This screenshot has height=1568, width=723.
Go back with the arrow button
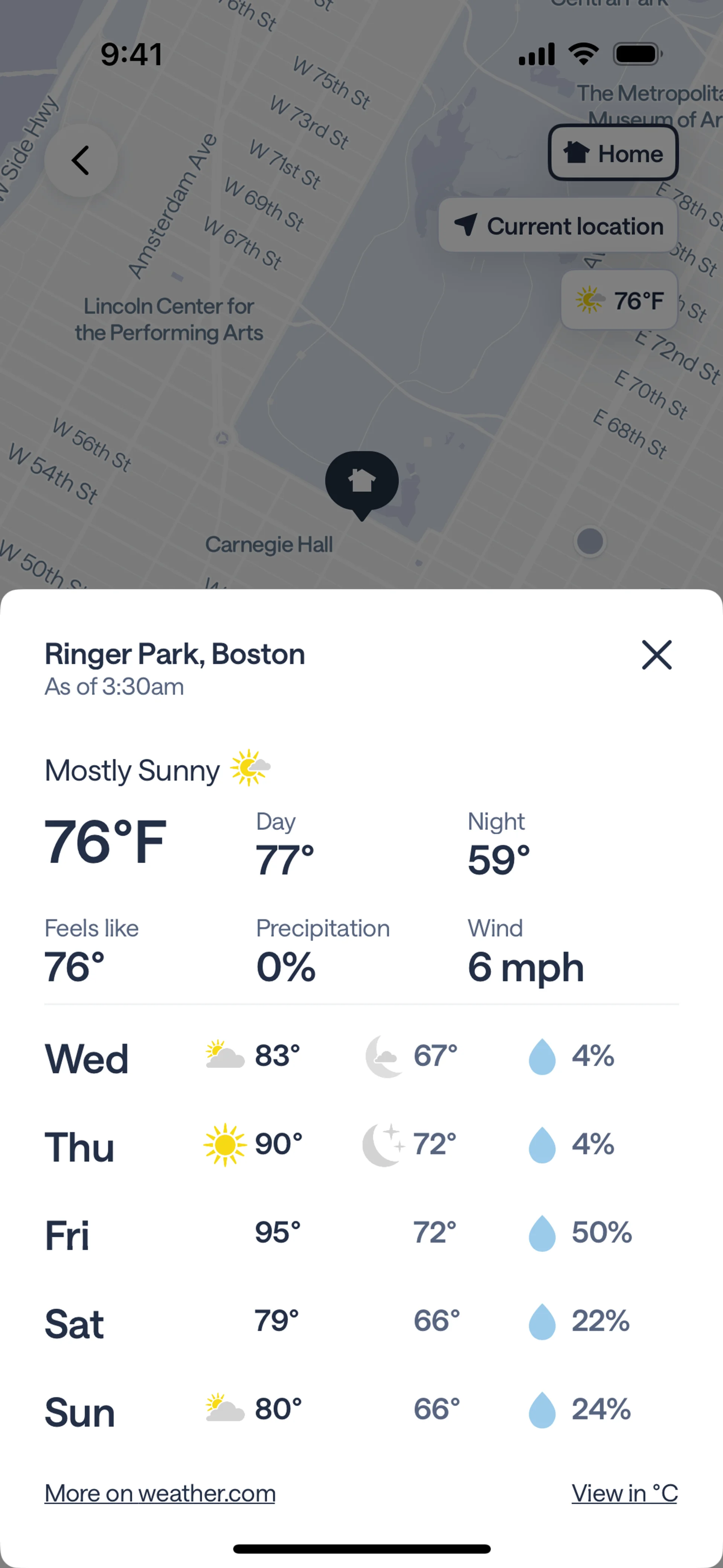pyautogui.click(x=81, y=161)
